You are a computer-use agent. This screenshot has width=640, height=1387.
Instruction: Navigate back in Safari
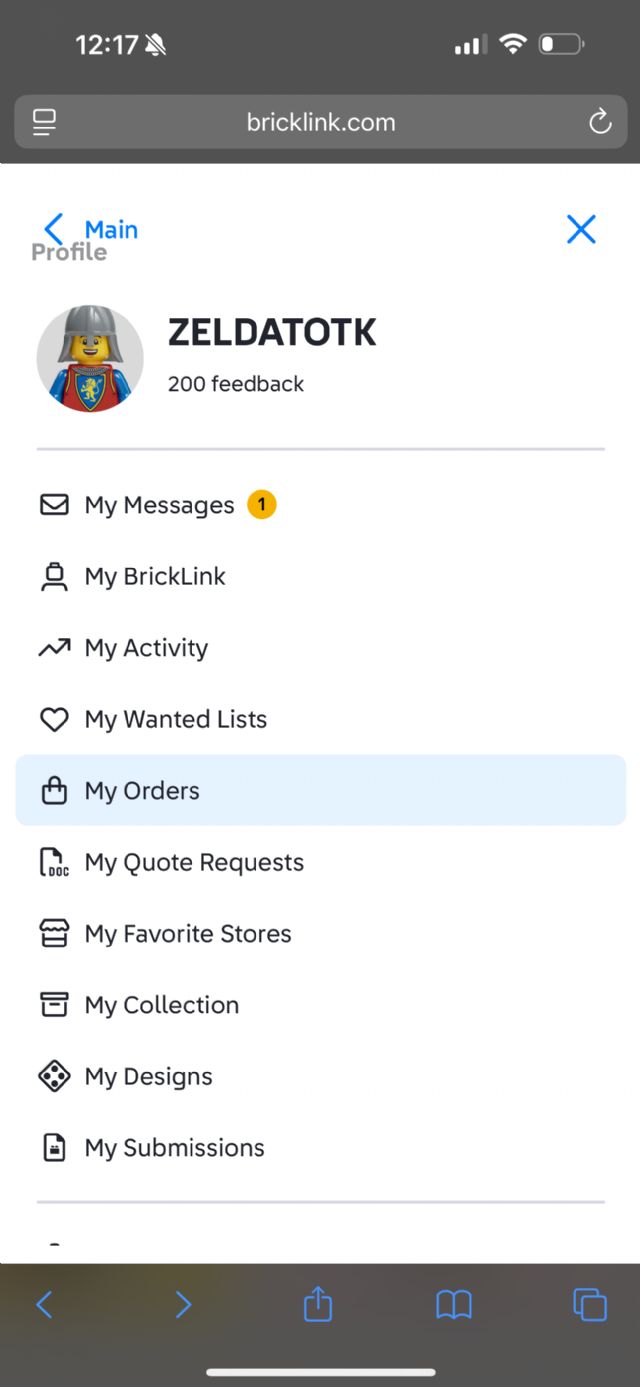(x=44, y=1305)
